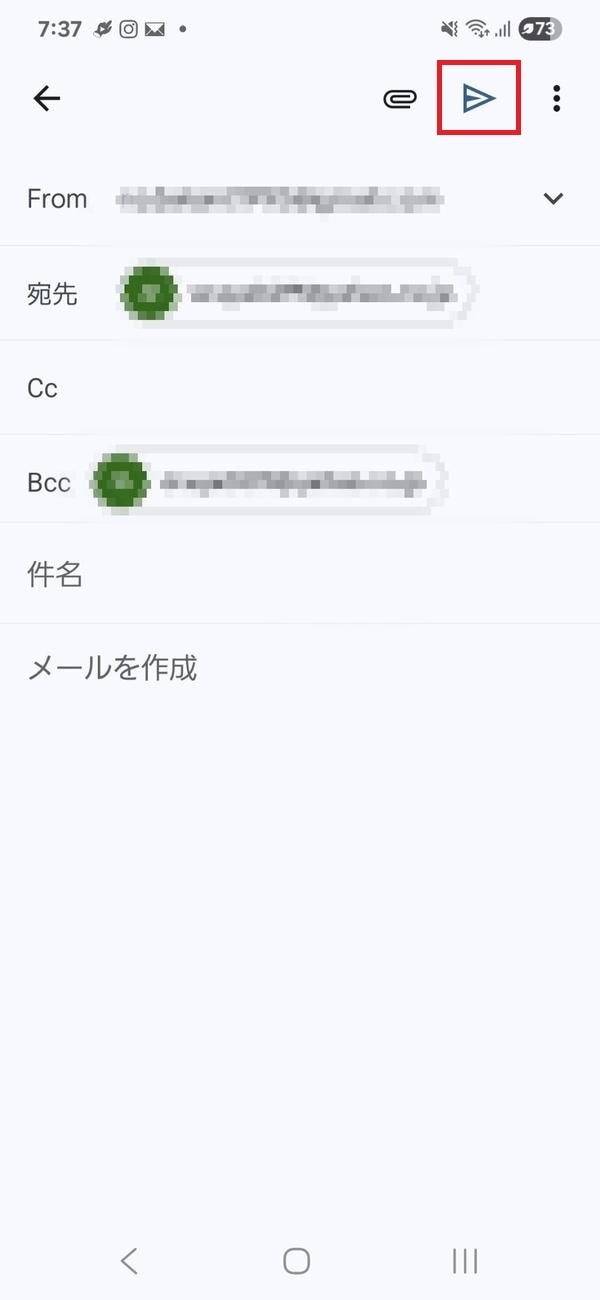Tap the Cc field to add recipients
Screen dimensions: 600x1300
click(x=320, y=388)
